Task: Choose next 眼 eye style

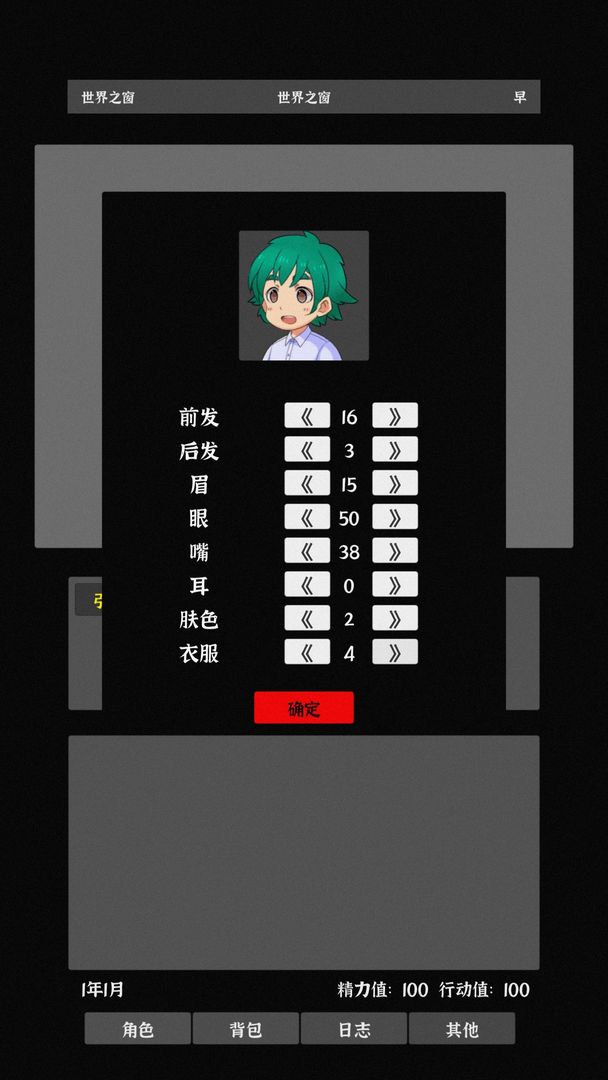Action: [x=395, y=518]
